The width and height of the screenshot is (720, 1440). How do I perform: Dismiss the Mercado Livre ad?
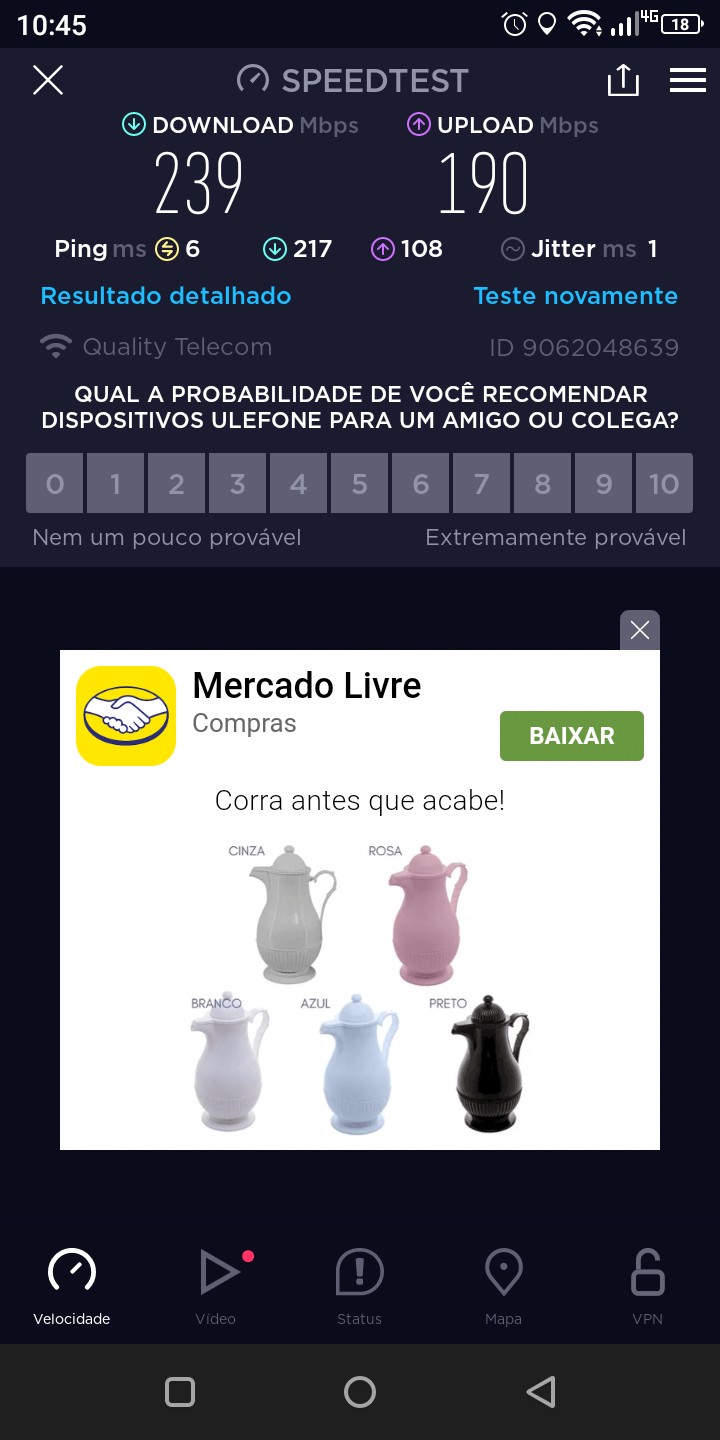click(640, 630)
